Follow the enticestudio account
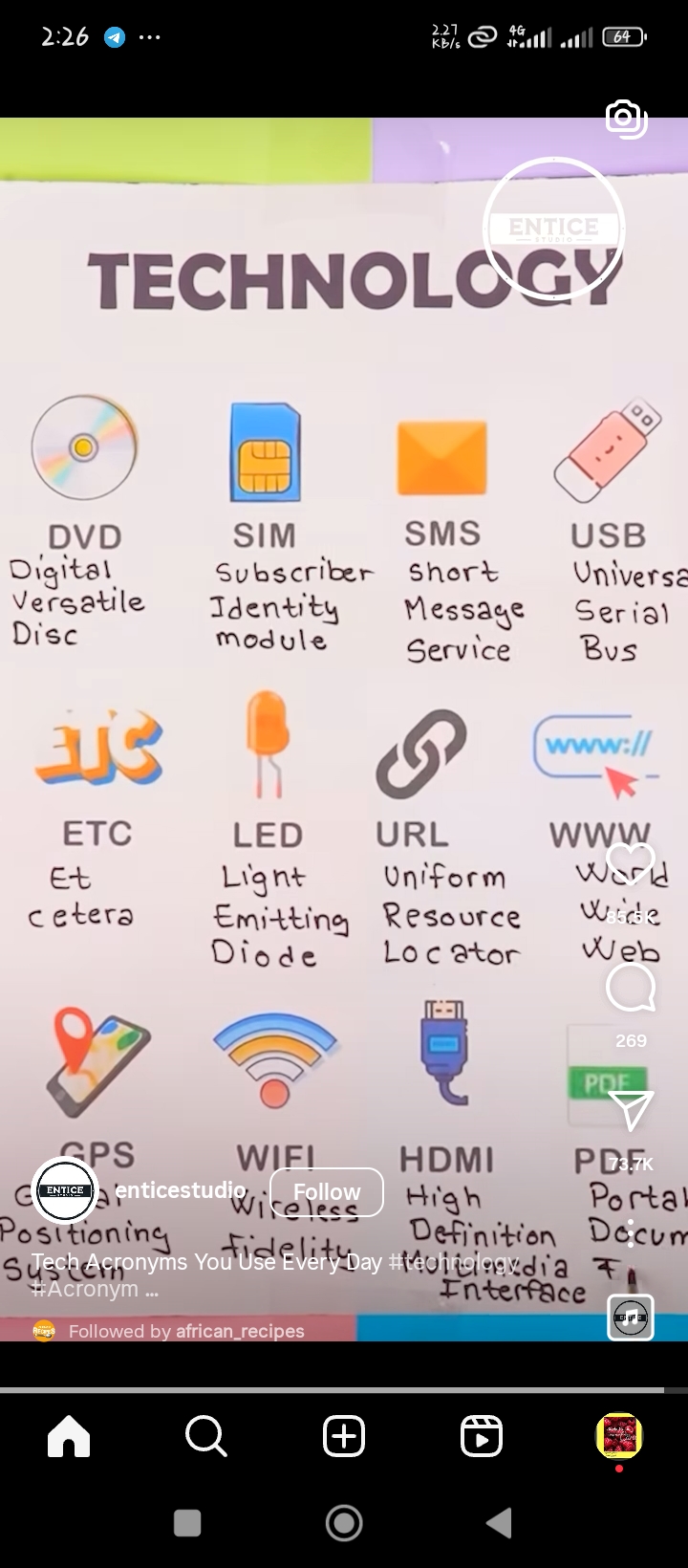The image size is (688, 1568). (x=327, y=1191)
